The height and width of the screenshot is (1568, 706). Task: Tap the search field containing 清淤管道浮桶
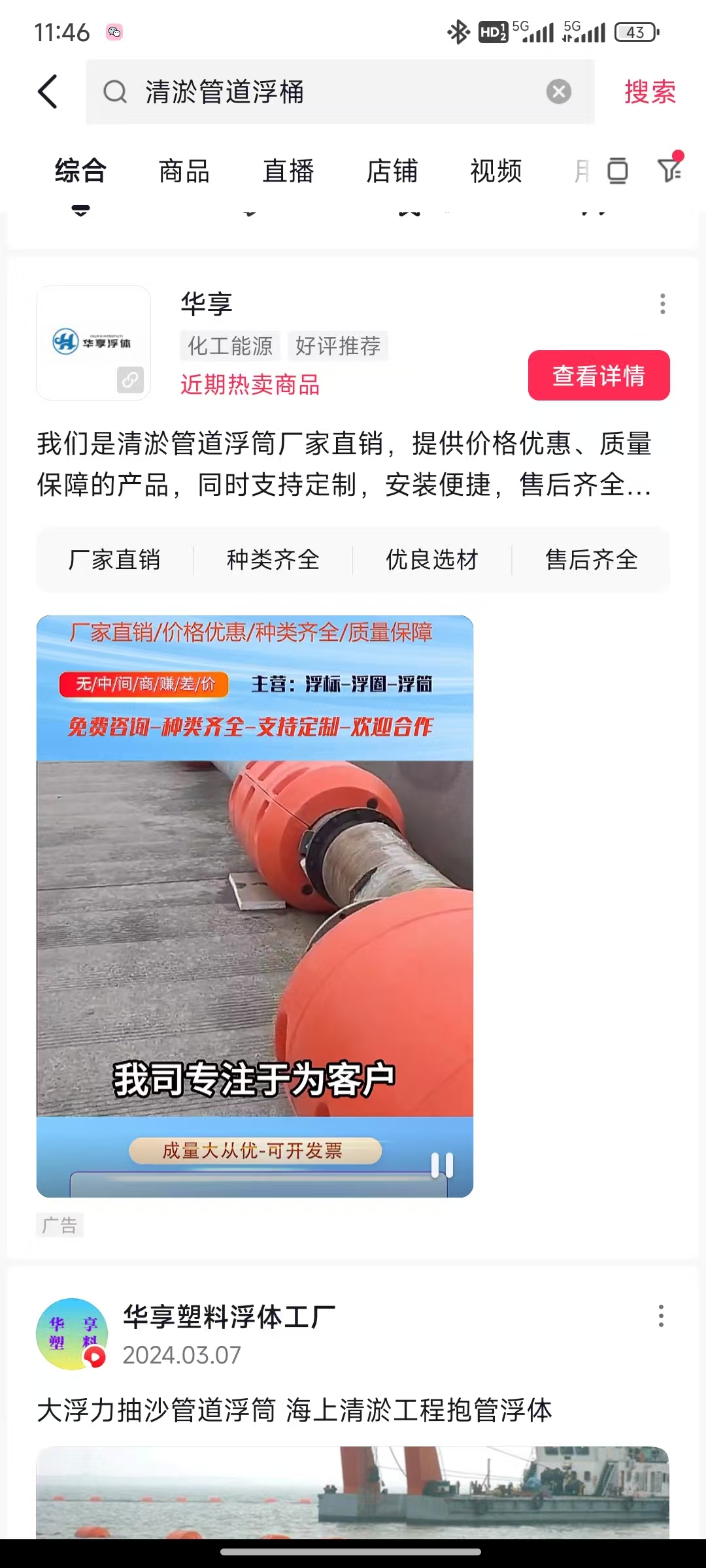click(327, 91)
